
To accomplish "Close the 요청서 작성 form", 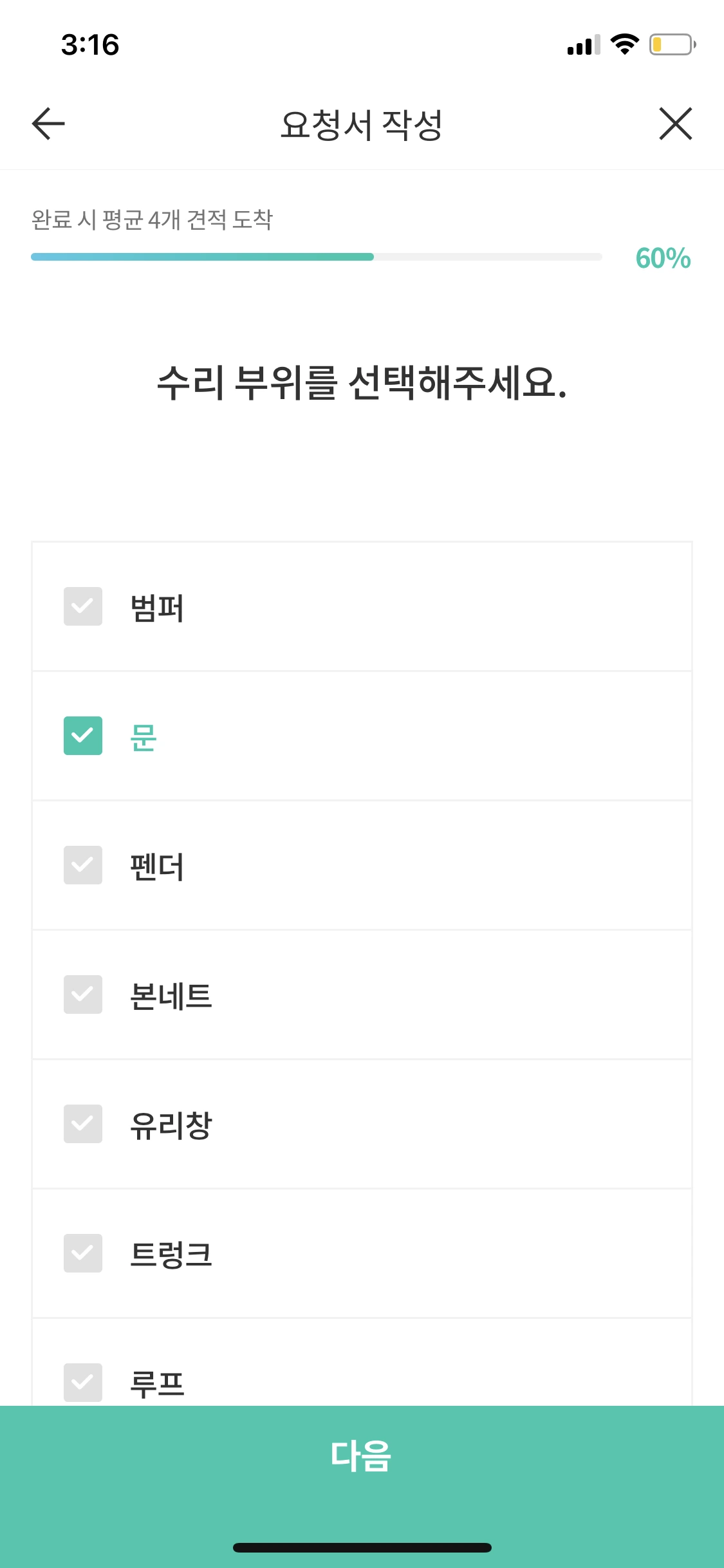I will pos(676,124).
